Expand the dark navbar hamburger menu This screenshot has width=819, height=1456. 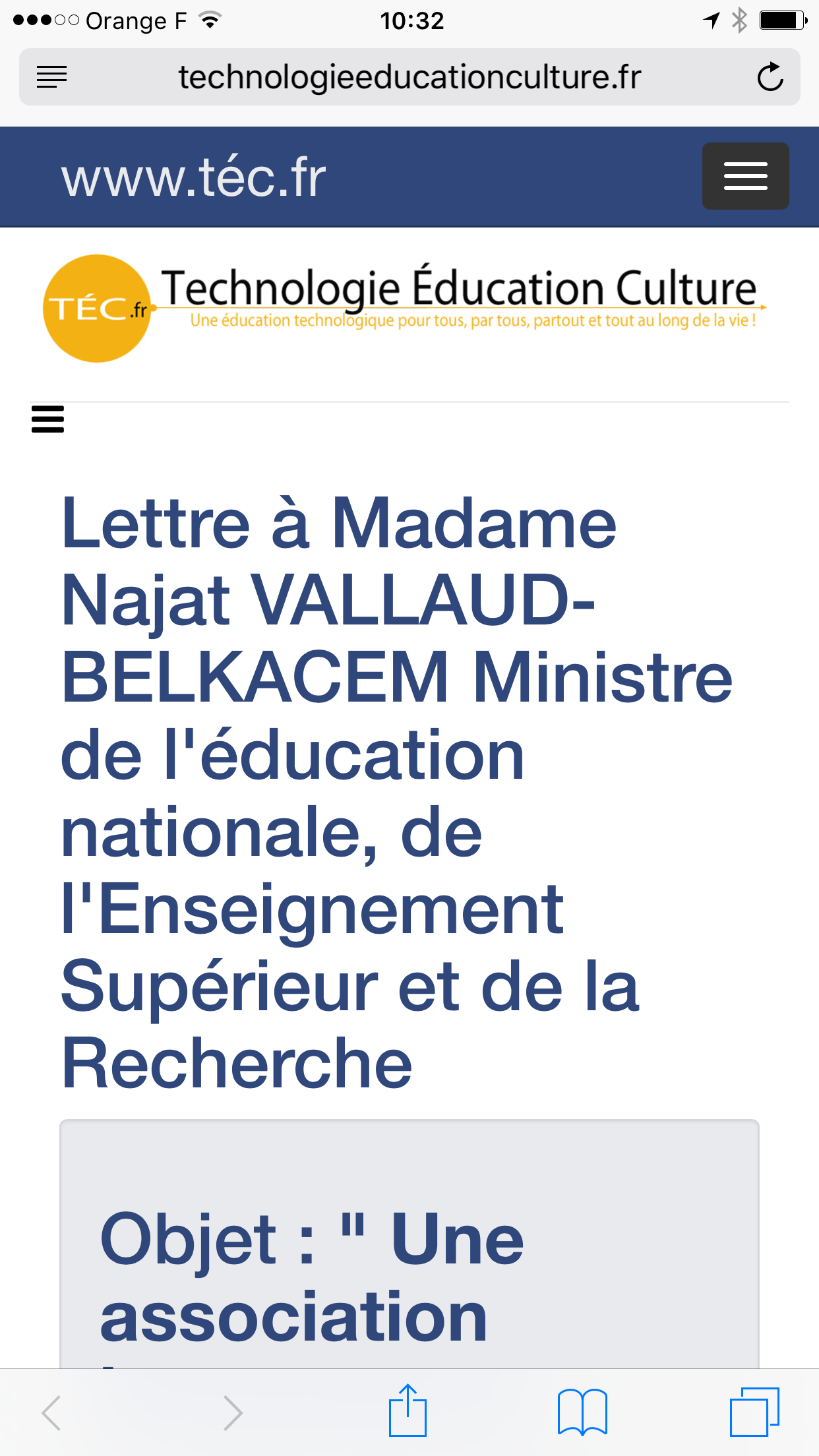click(745, 176)
